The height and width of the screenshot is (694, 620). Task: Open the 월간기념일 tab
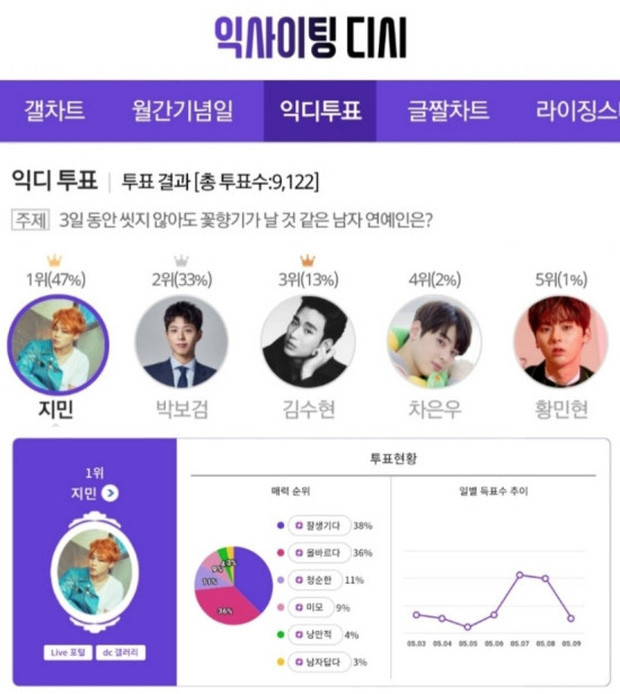click(183, 110)
